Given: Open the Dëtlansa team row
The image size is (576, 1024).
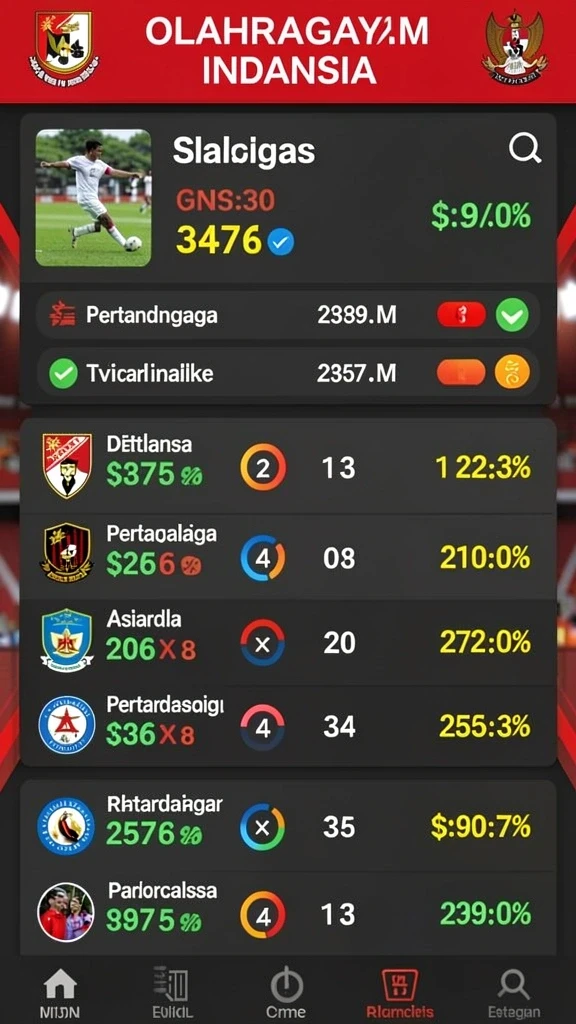Looking at the screenshot, I should (288, 467).
